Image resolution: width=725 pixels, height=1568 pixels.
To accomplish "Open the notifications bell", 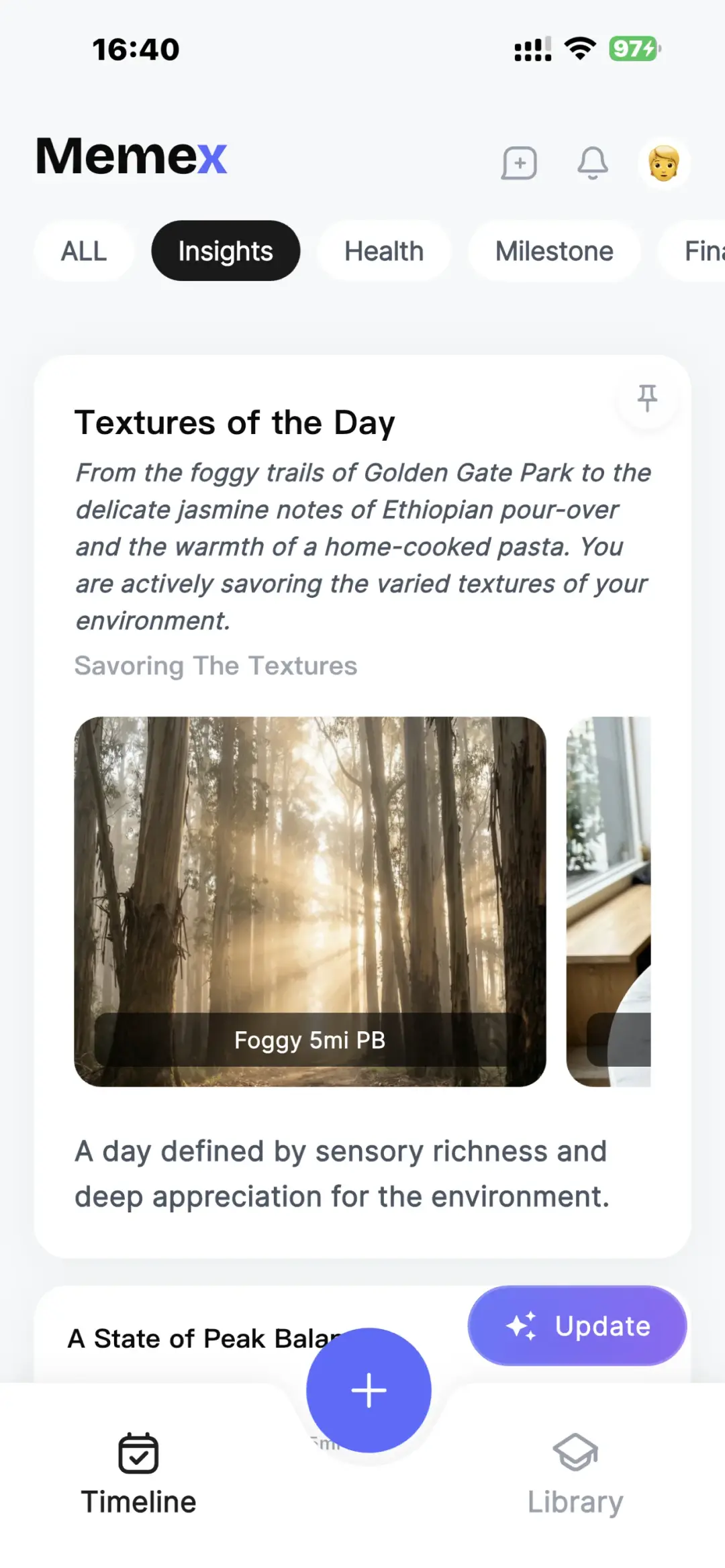I will click(x=592, y=163).
